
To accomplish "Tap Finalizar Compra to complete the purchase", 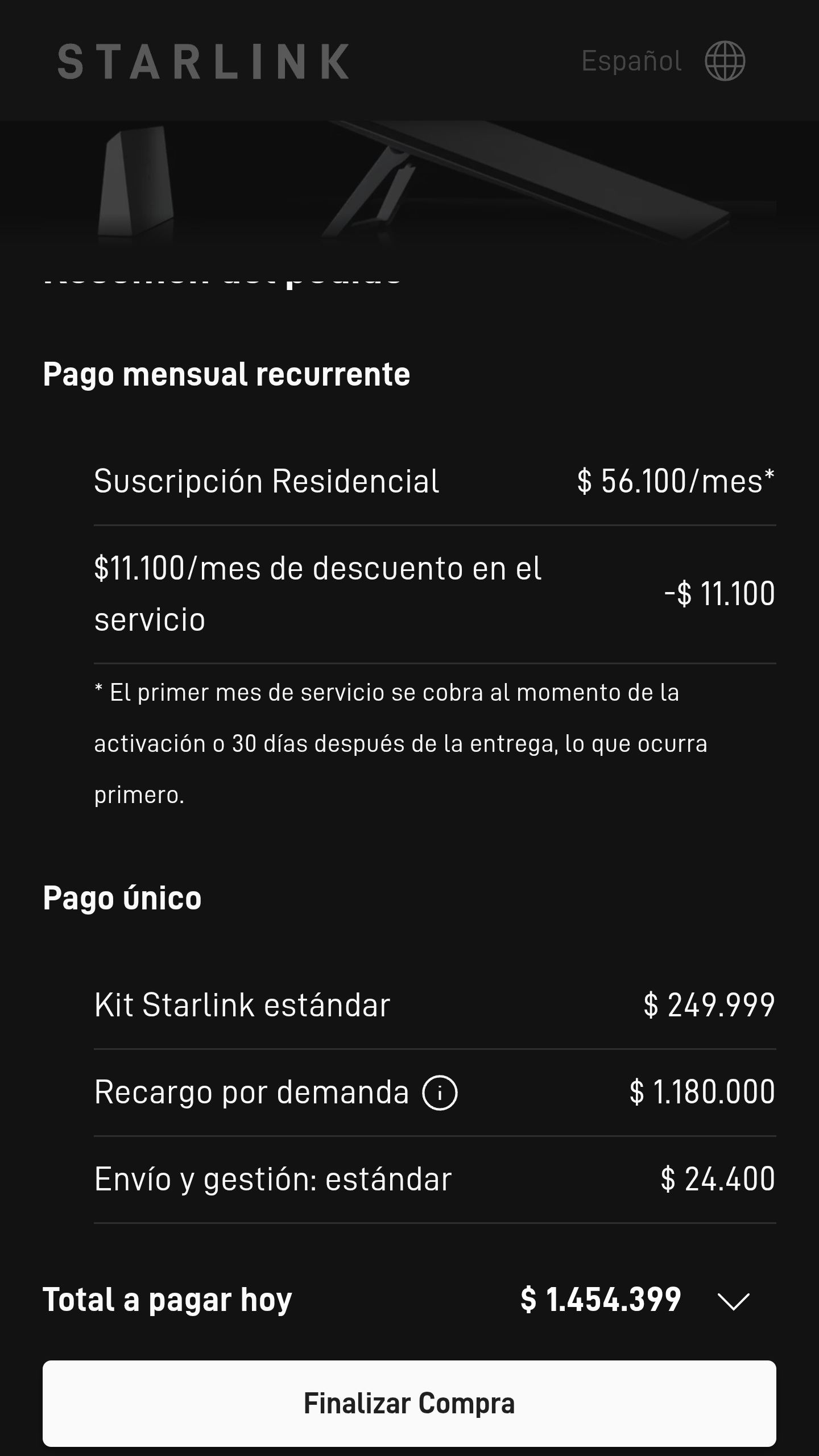I will [x=409, y=1403].
